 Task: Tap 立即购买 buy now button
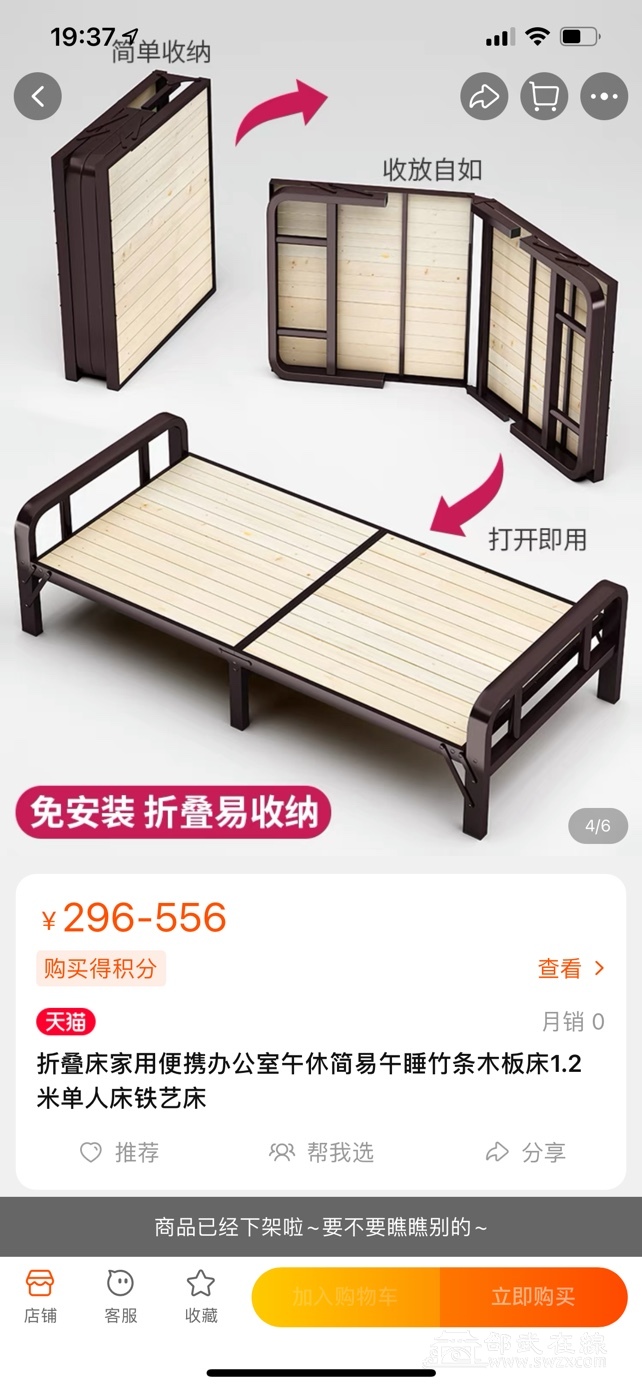tap(533, 1297)
